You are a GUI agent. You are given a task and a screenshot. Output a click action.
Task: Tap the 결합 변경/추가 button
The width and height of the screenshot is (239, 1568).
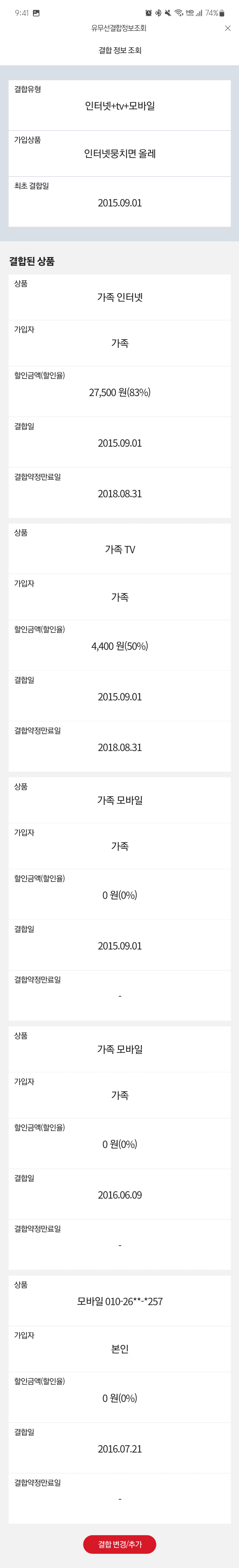coord(119,1544)
